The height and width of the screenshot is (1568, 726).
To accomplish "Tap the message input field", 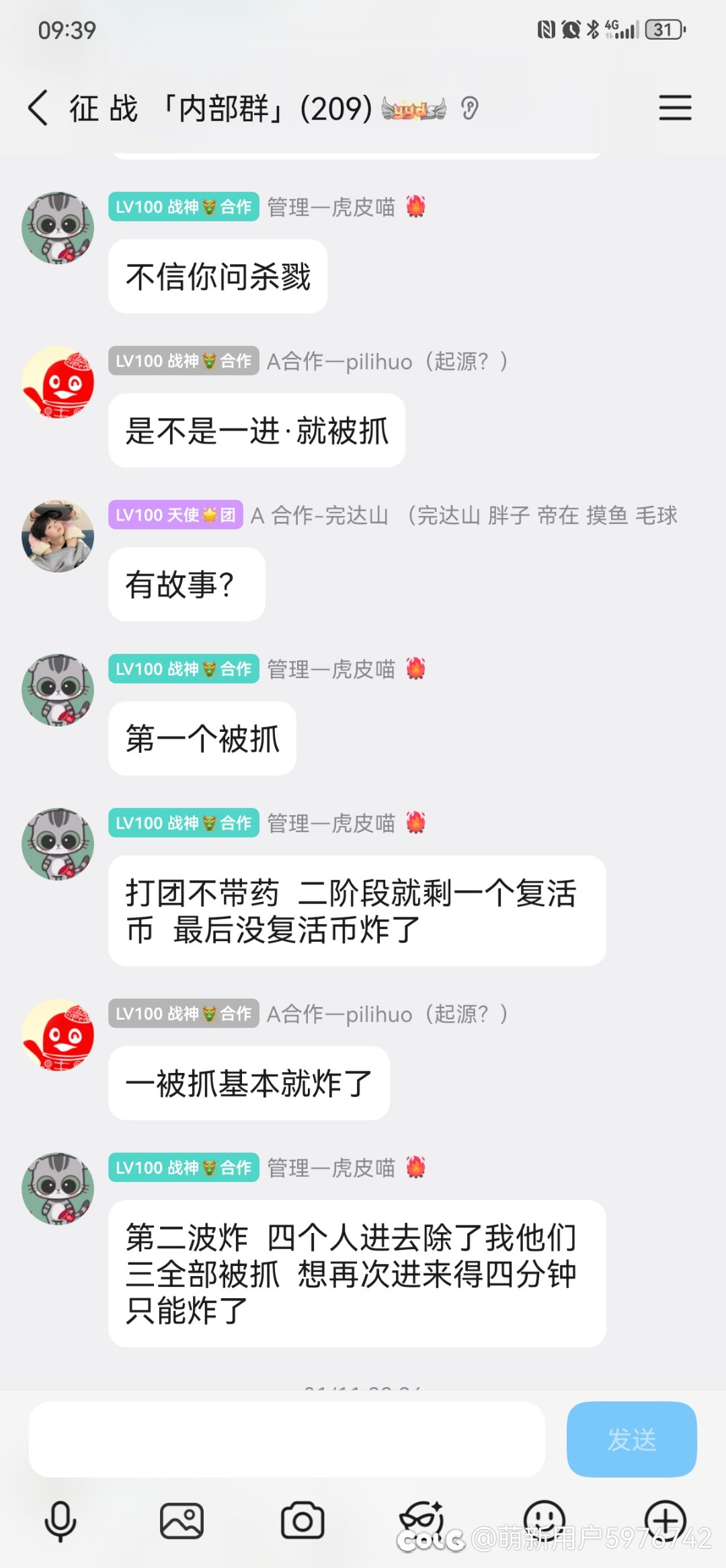I will coord(286,1440).
